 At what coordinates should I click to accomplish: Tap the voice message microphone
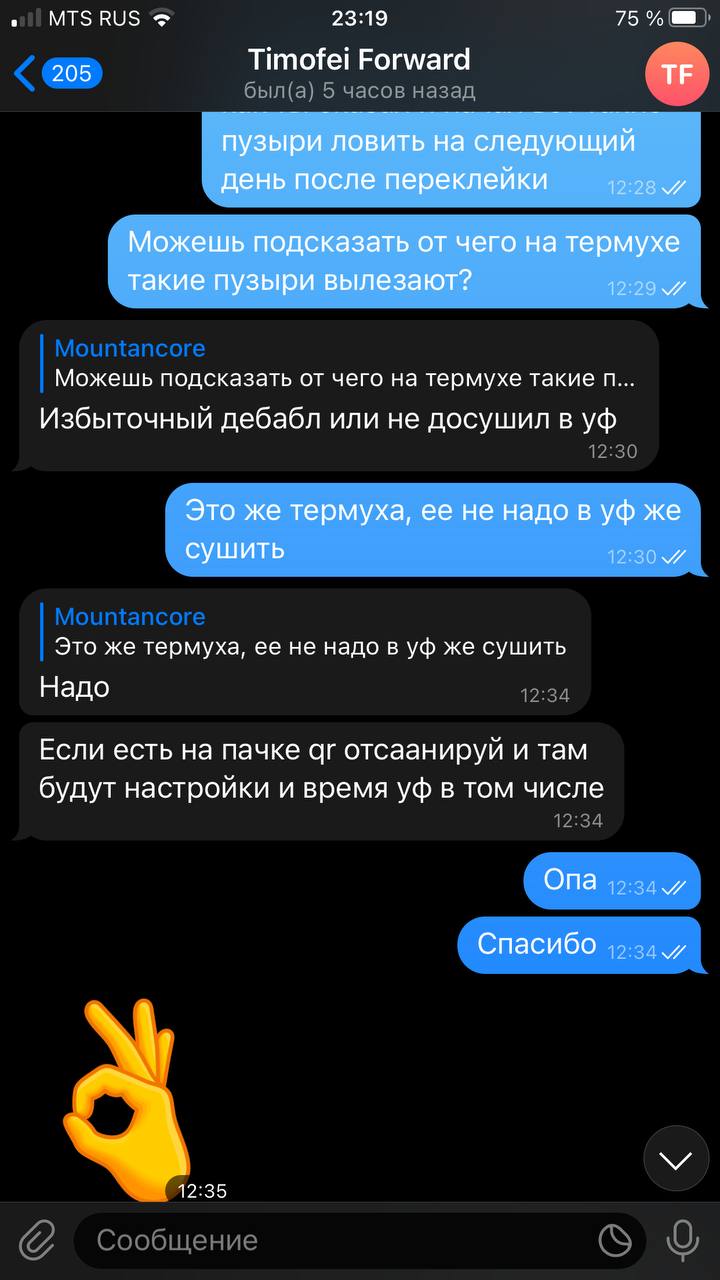tap(683, 1241)
